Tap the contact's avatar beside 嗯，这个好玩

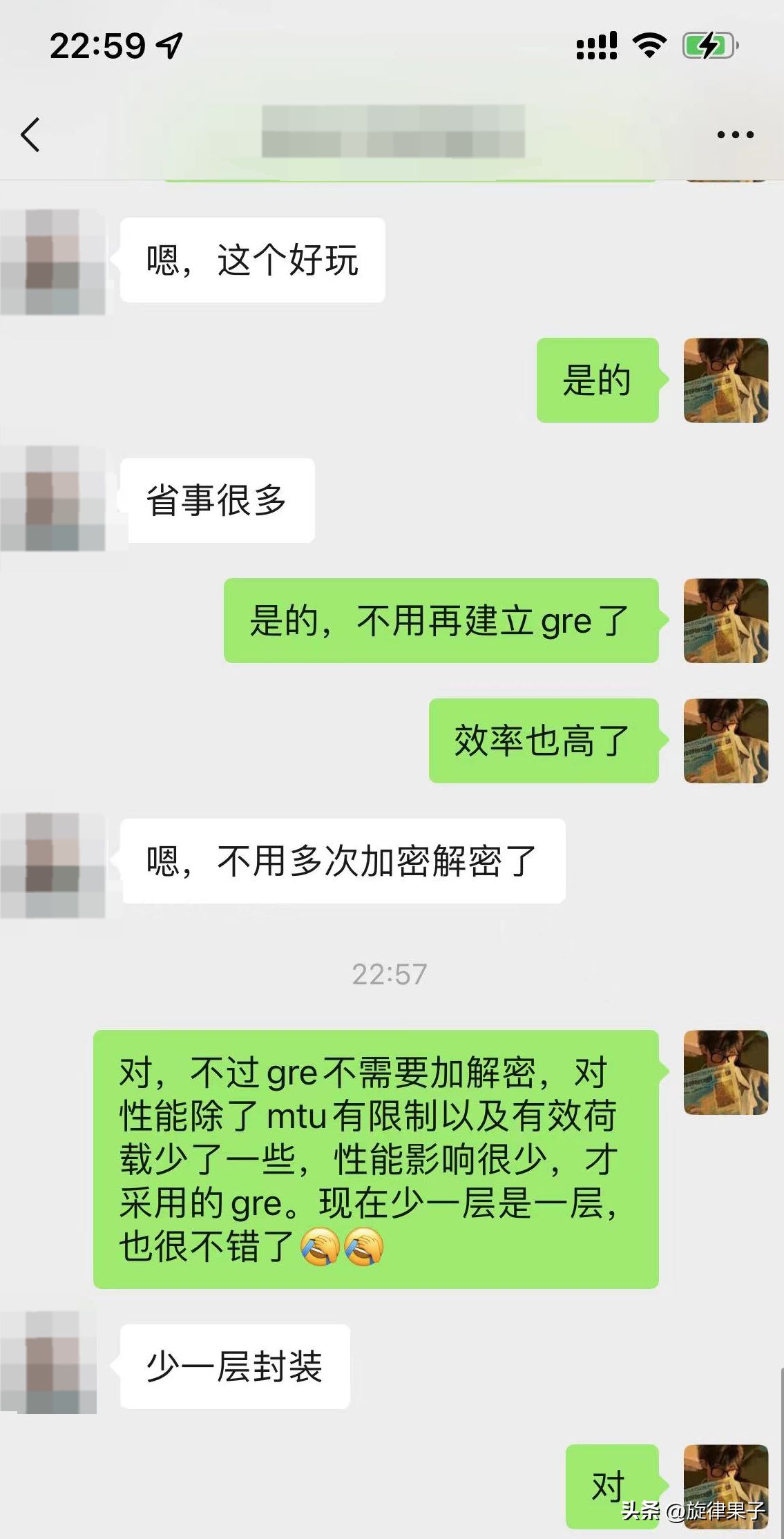pos(52,262)
